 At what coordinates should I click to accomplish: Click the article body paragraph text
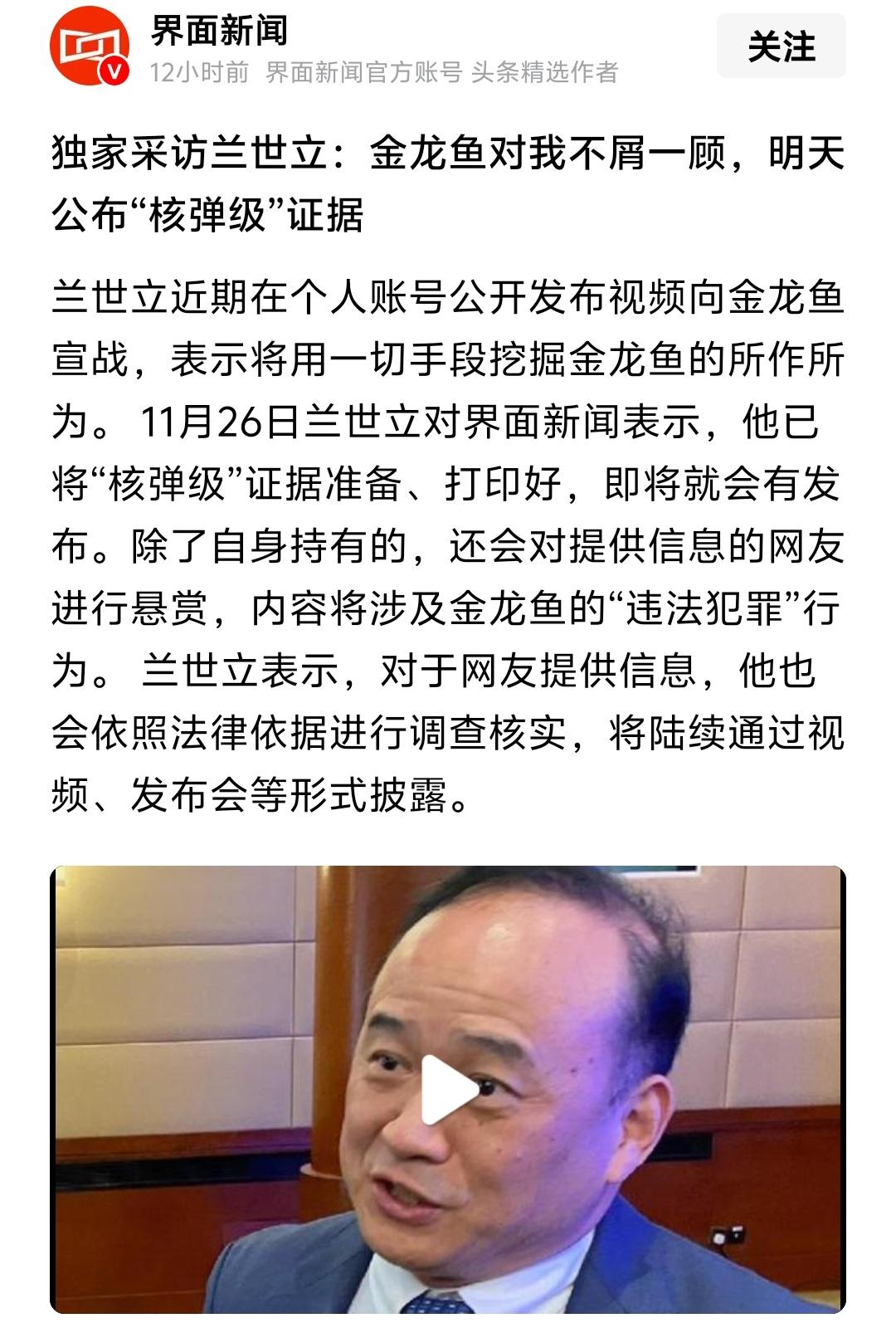(x=448, y=539)
